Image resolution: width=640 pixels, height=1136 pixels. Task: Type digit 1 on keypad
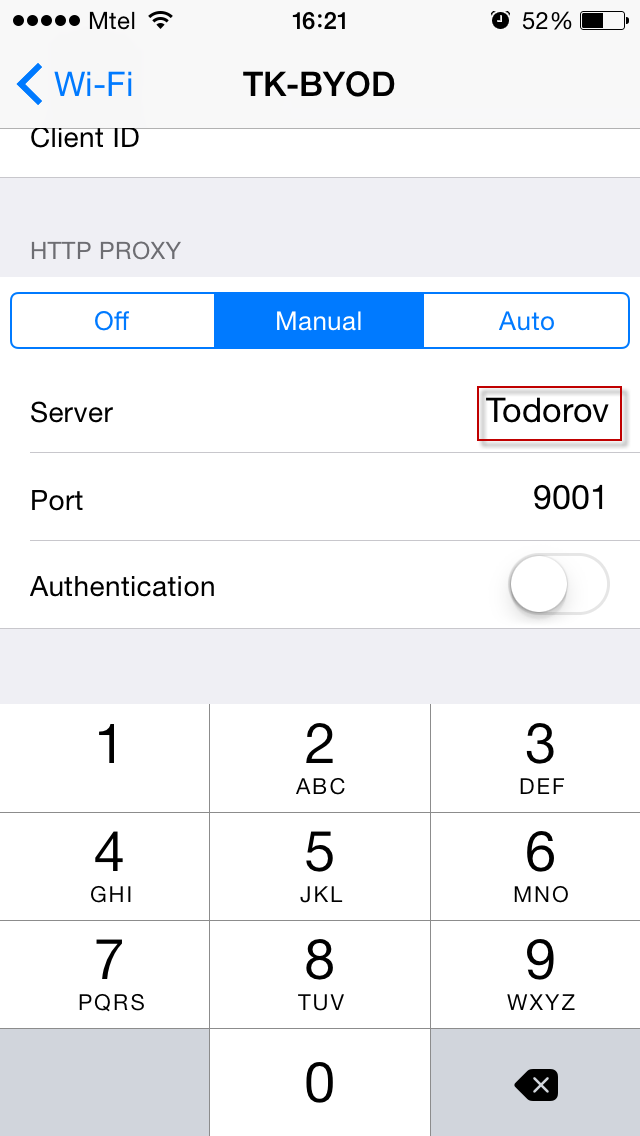pos(104,758)
